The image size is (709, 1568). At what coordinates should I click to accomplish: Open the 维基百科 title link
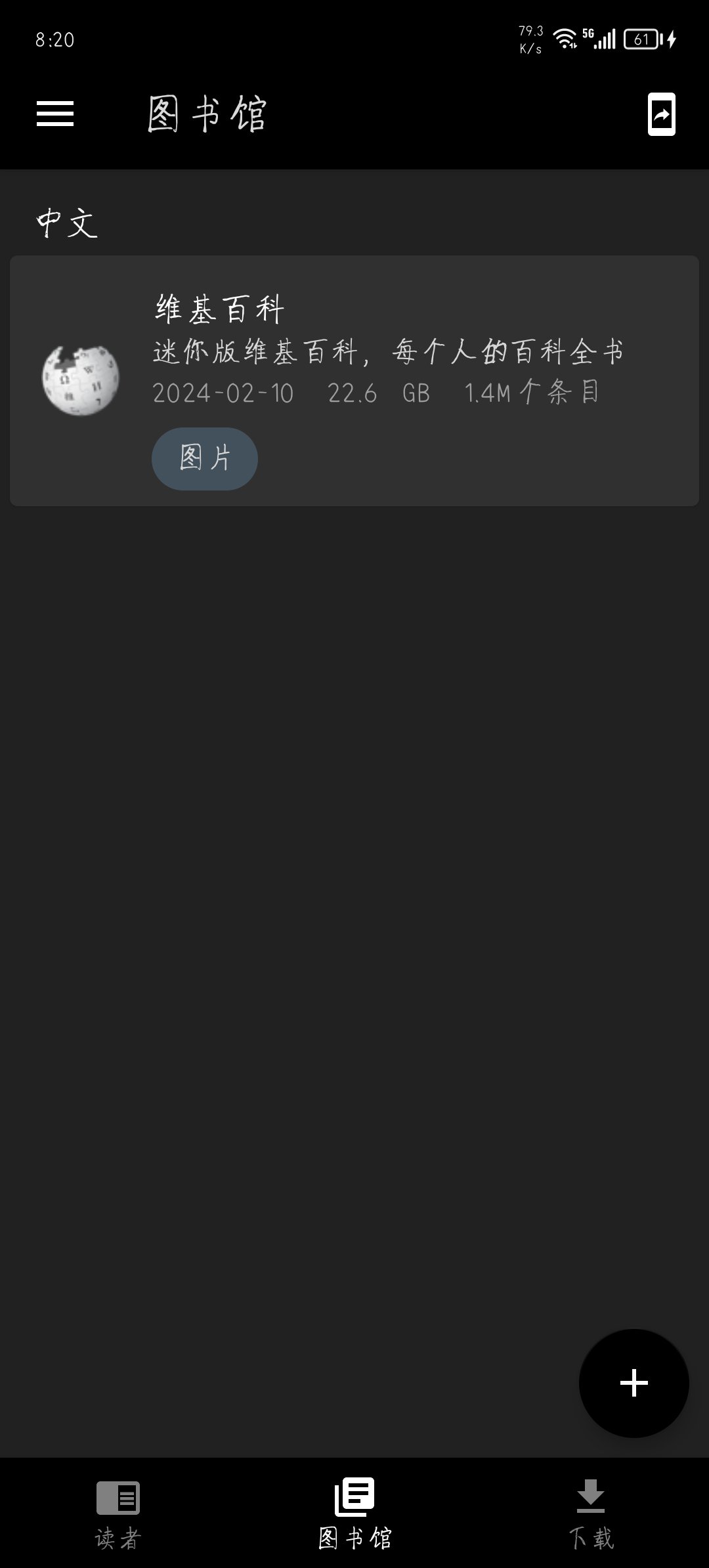[x=219, y=309]
